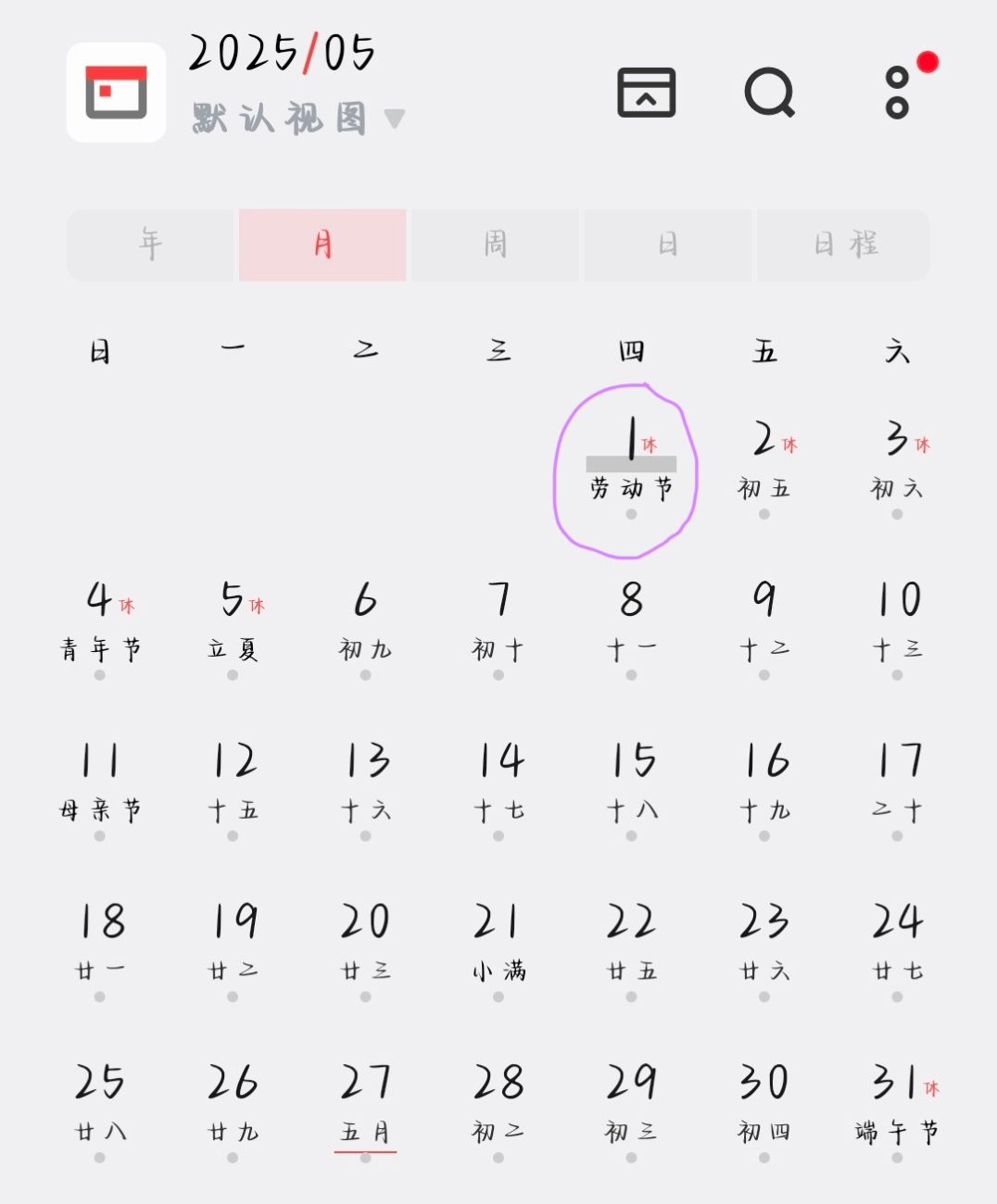Switch to the 日程 tab
The image size is (997, 1204).
point(844,245)
